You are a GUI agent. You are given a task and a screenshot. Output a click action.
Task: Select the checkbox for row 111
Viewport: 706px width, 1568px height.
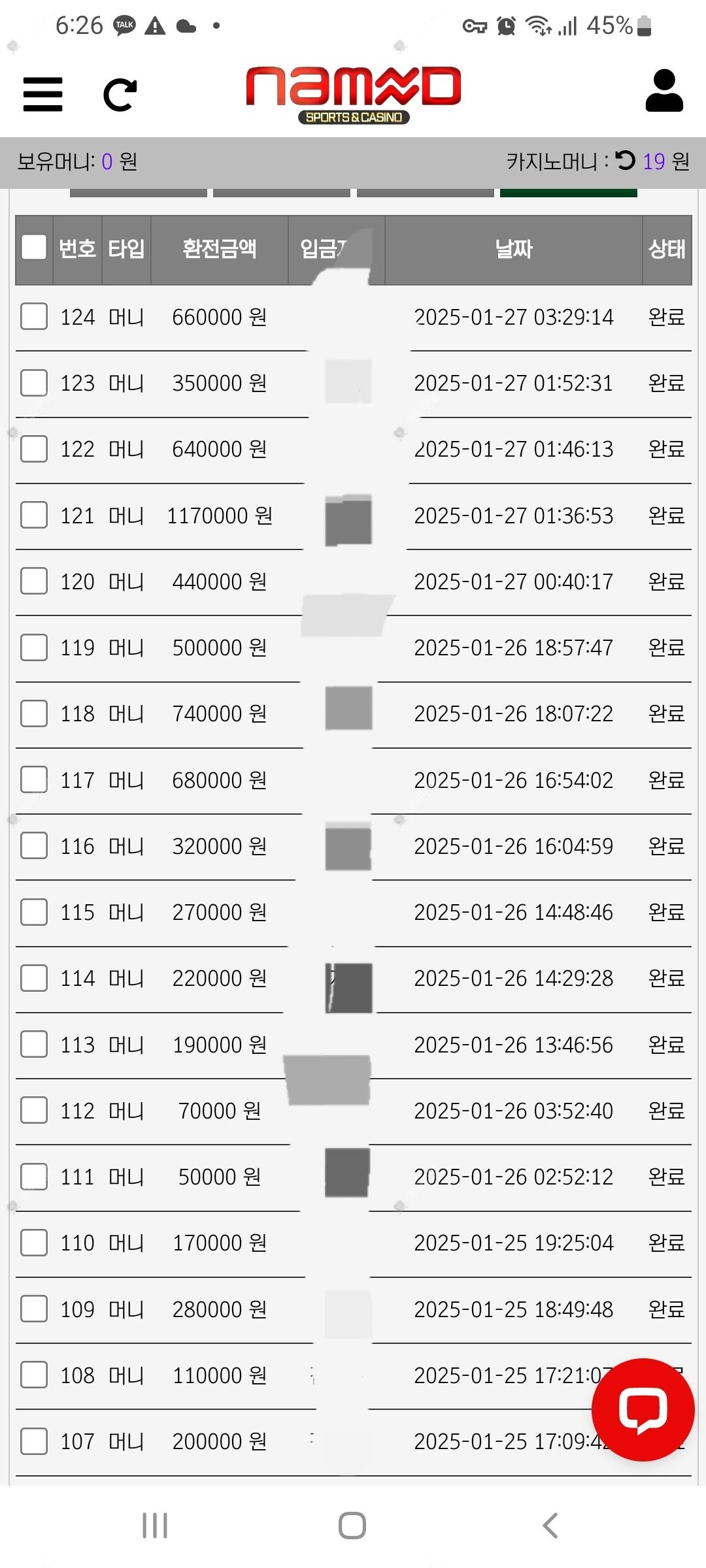click(x=34, y=1177)
